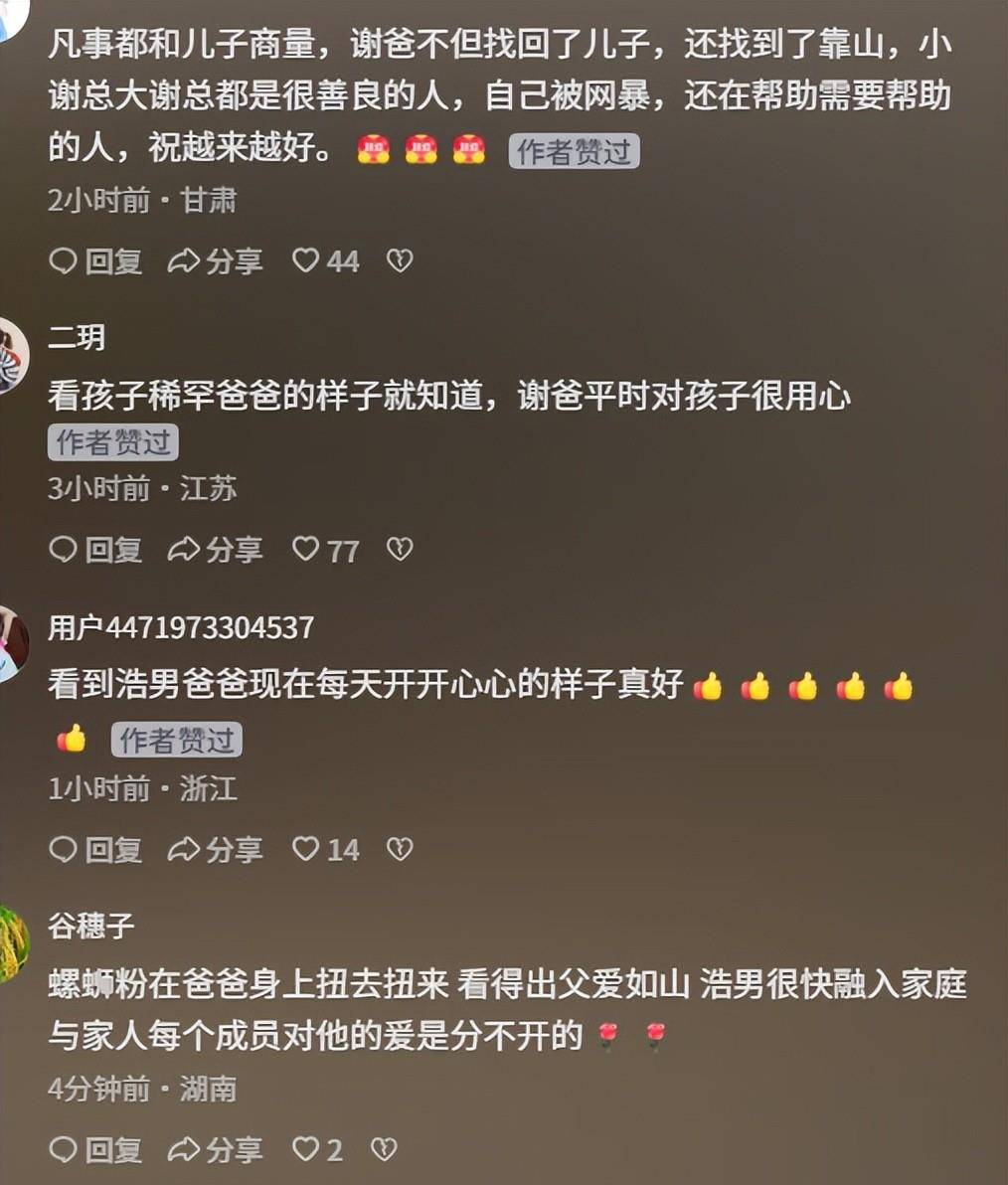Reply to 用户4471973304537's comment

click(95, 850)
